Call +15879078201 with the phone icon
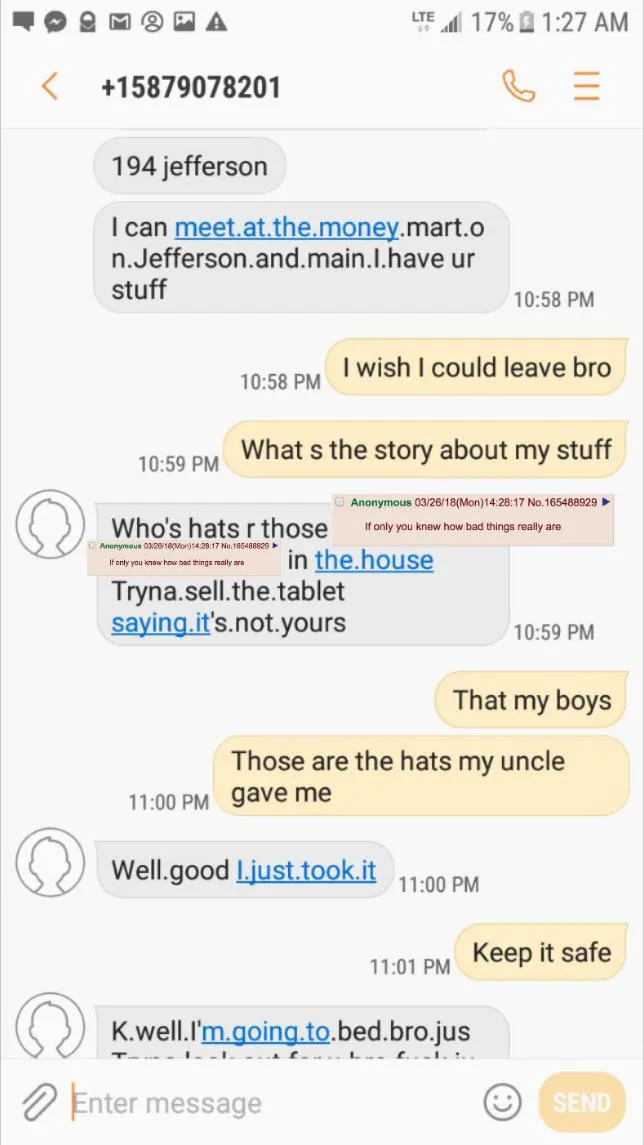 (518, 87)
